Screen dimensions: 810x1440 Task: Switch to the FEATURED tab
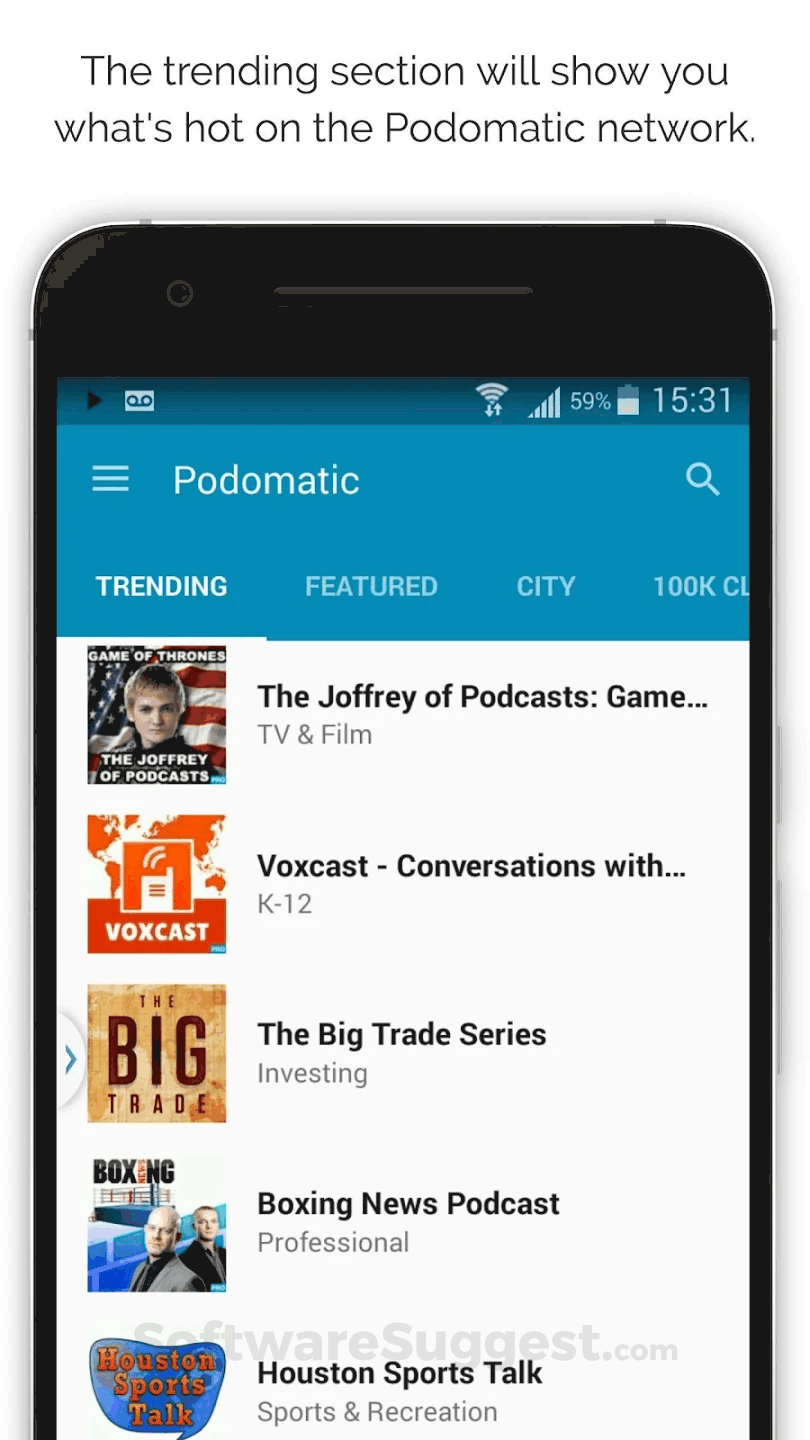[371, 586]
